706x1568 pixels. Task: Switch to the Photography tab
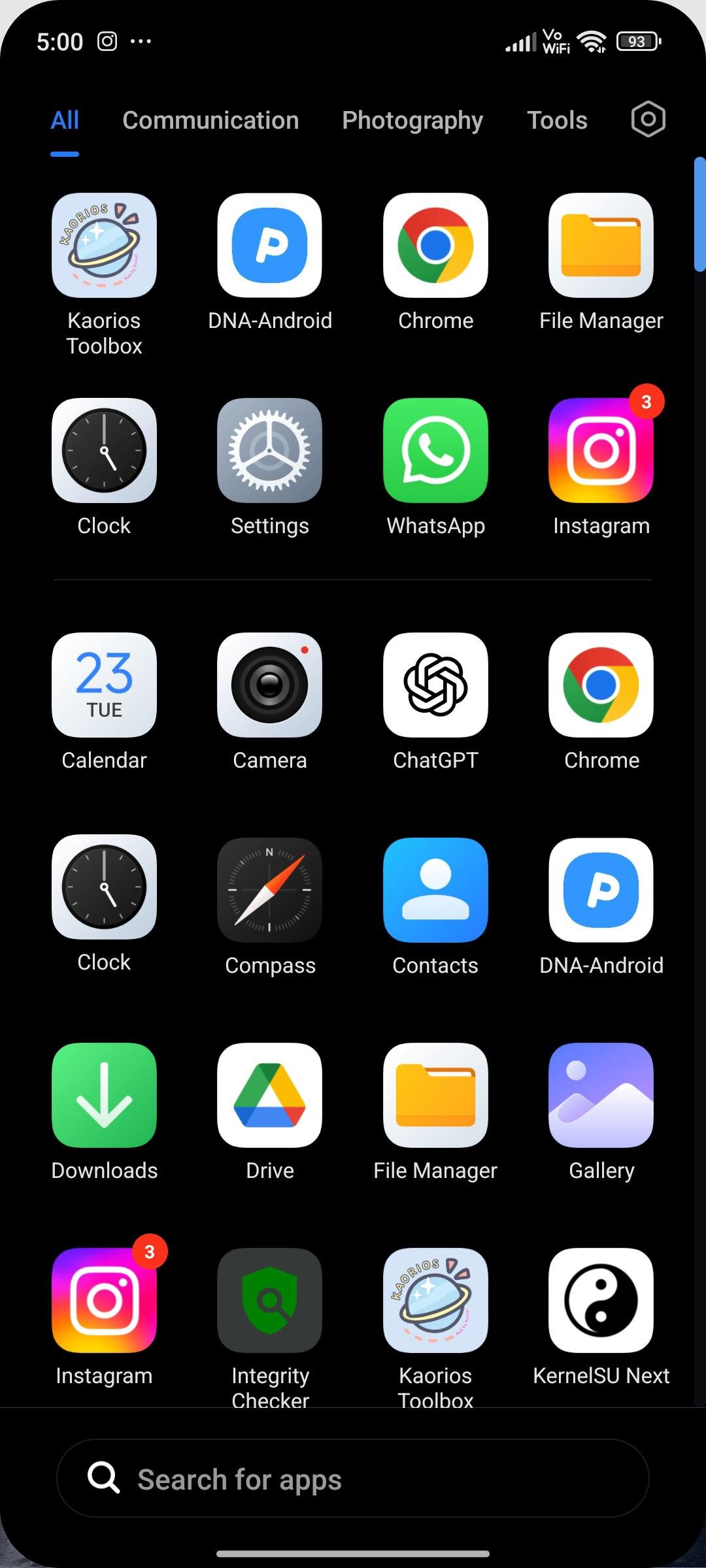click(x=412, y=120)
